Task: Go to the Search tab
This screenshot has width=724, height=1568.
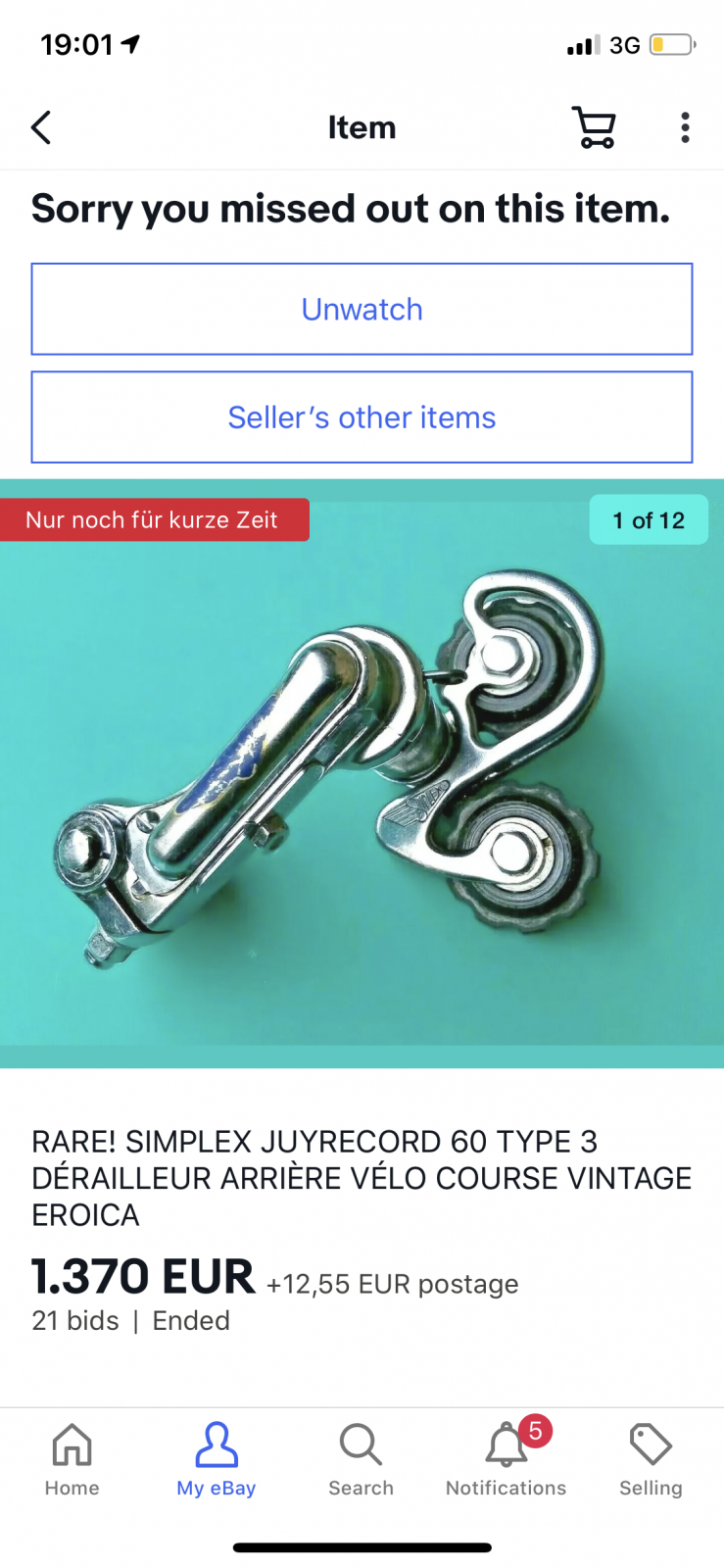Action: tap(361, 1459)
